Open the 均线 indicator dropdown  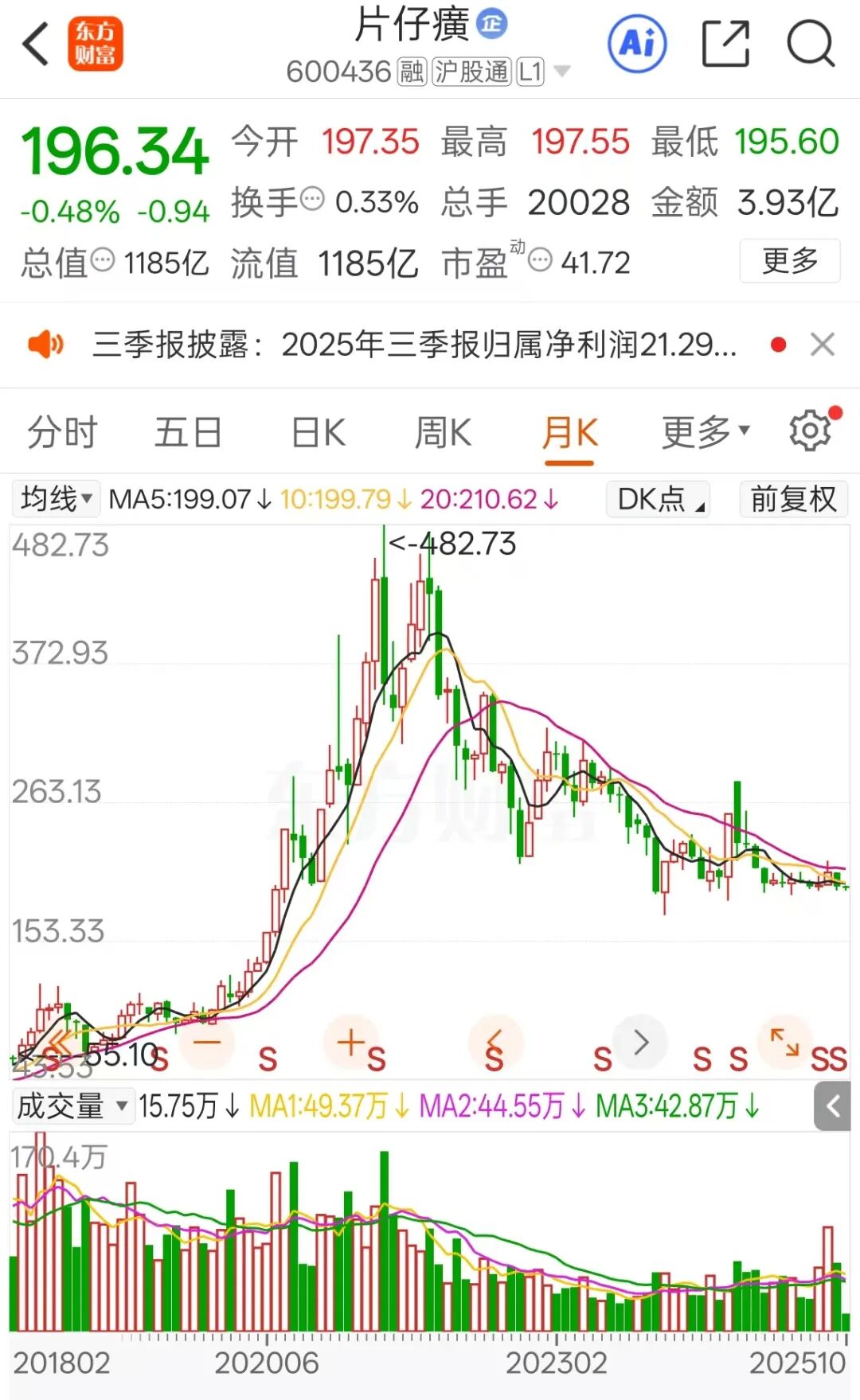pos(55,500)
